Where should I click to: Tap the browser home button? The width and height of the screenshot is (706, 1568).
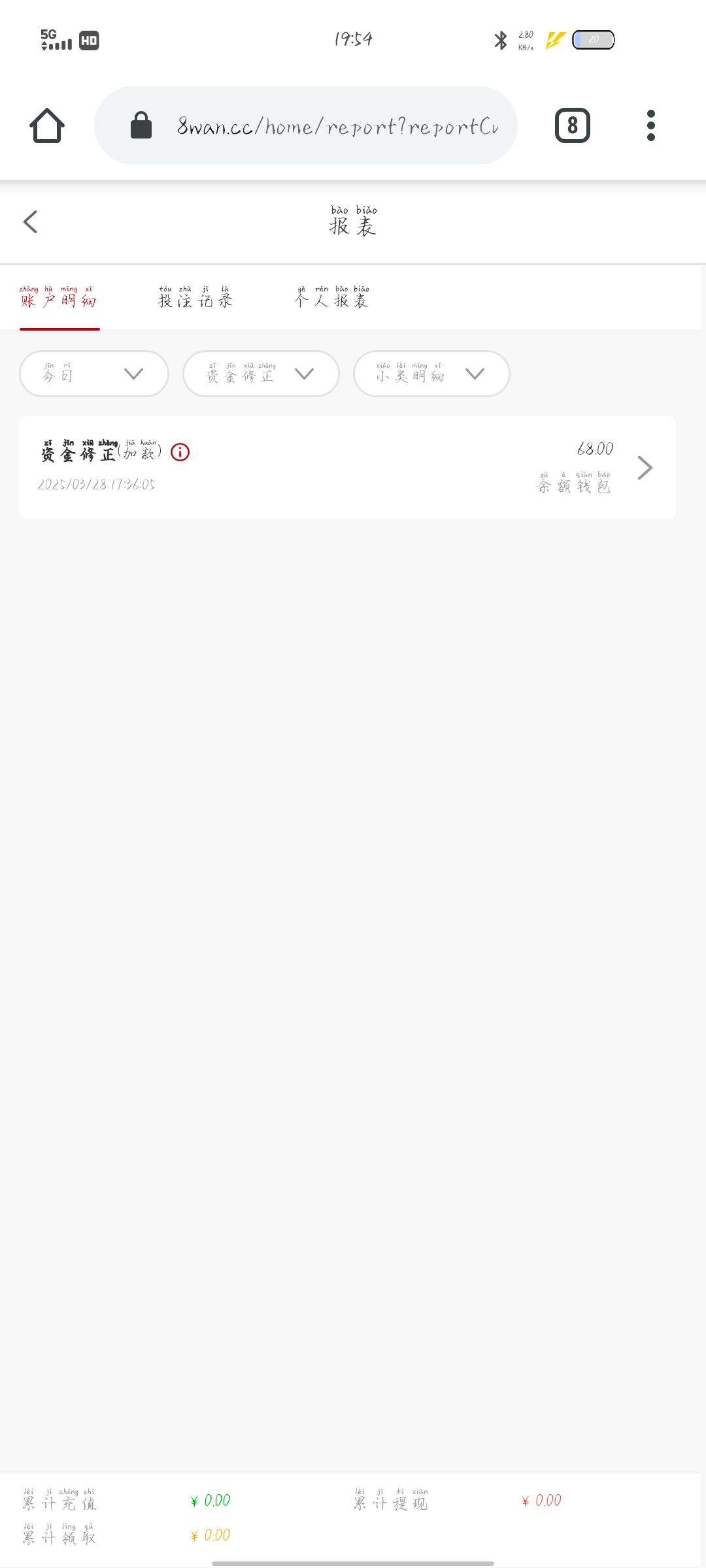coord(47,125)
